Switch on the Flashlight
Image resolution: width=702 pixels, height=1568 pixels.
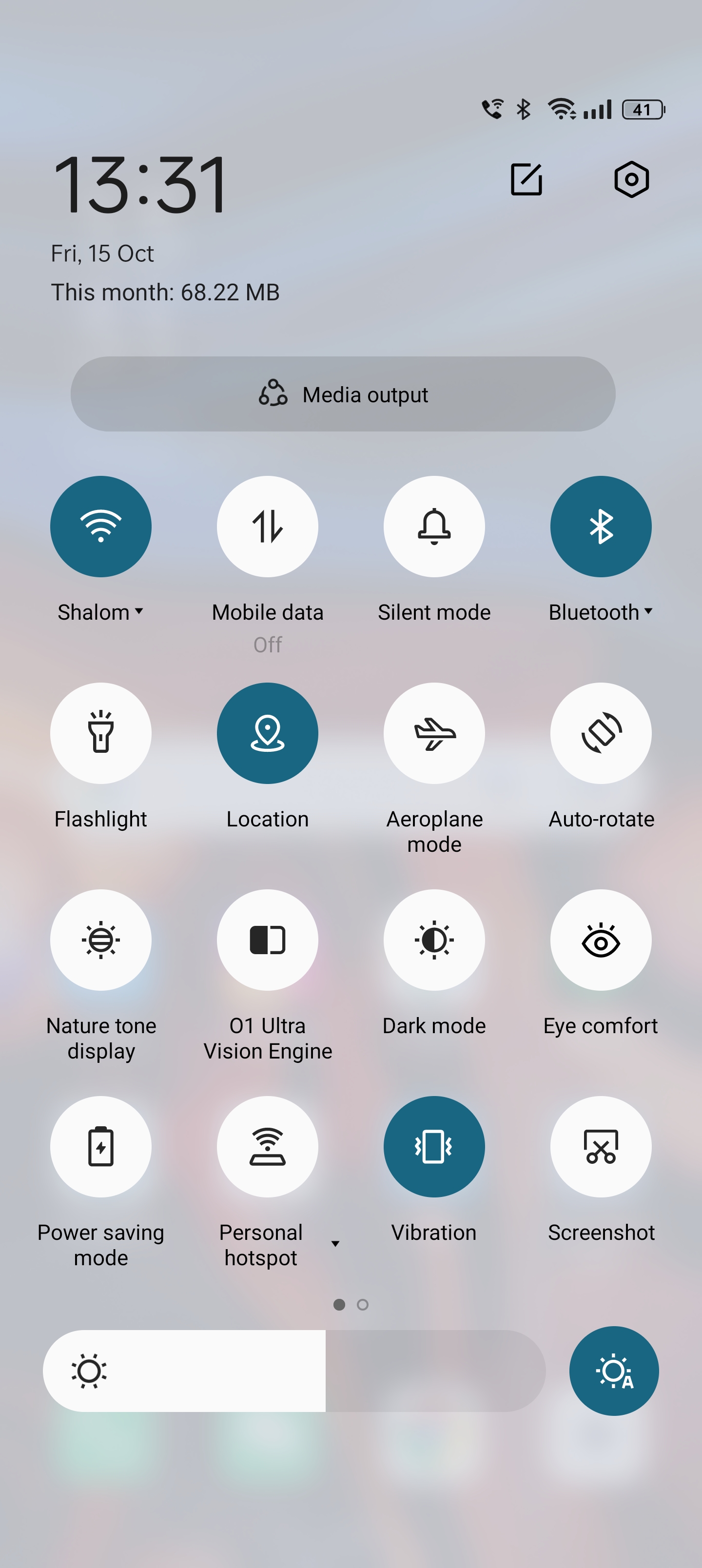[101, 733]
